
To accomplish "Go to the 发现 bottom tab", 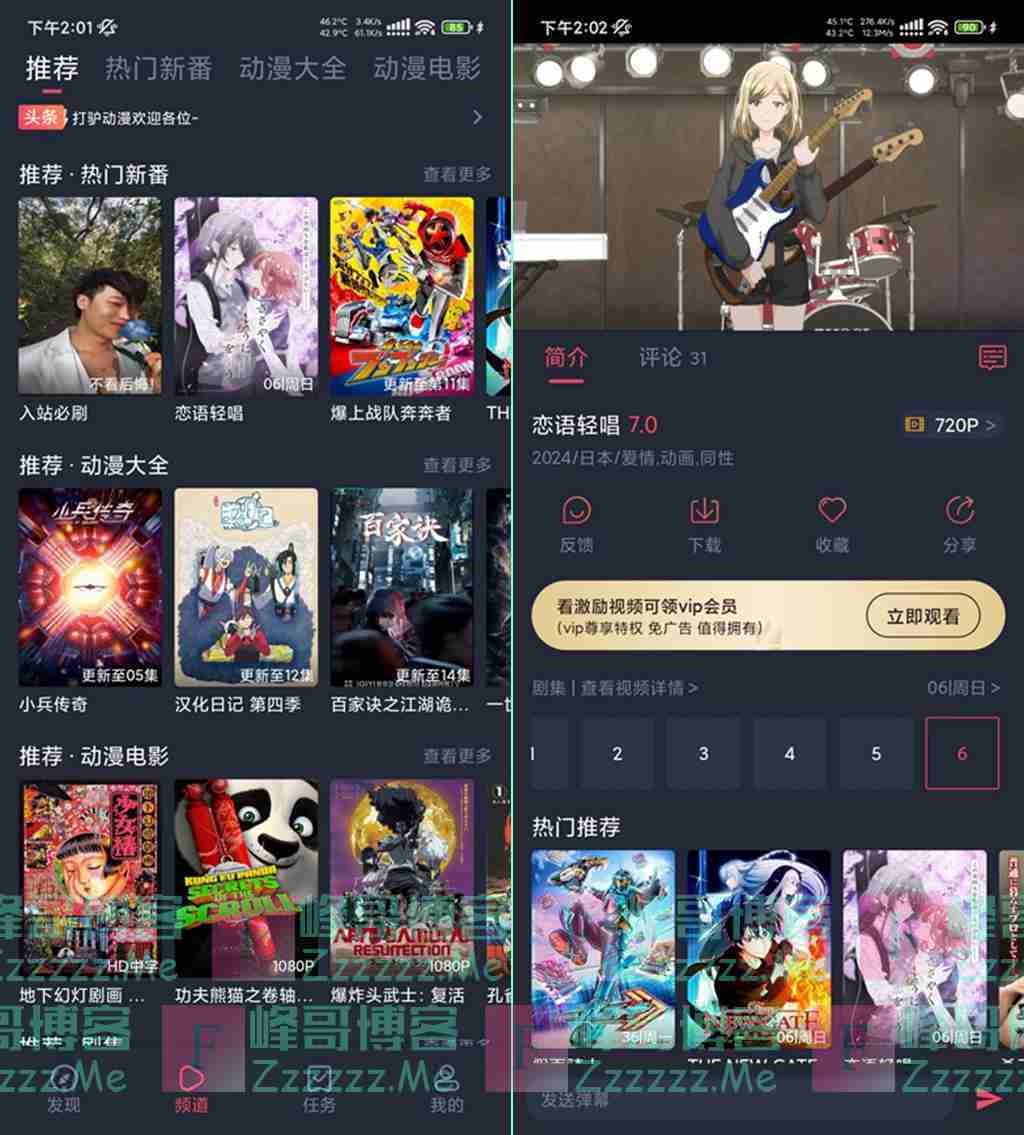I will (x=64, y=1088).
